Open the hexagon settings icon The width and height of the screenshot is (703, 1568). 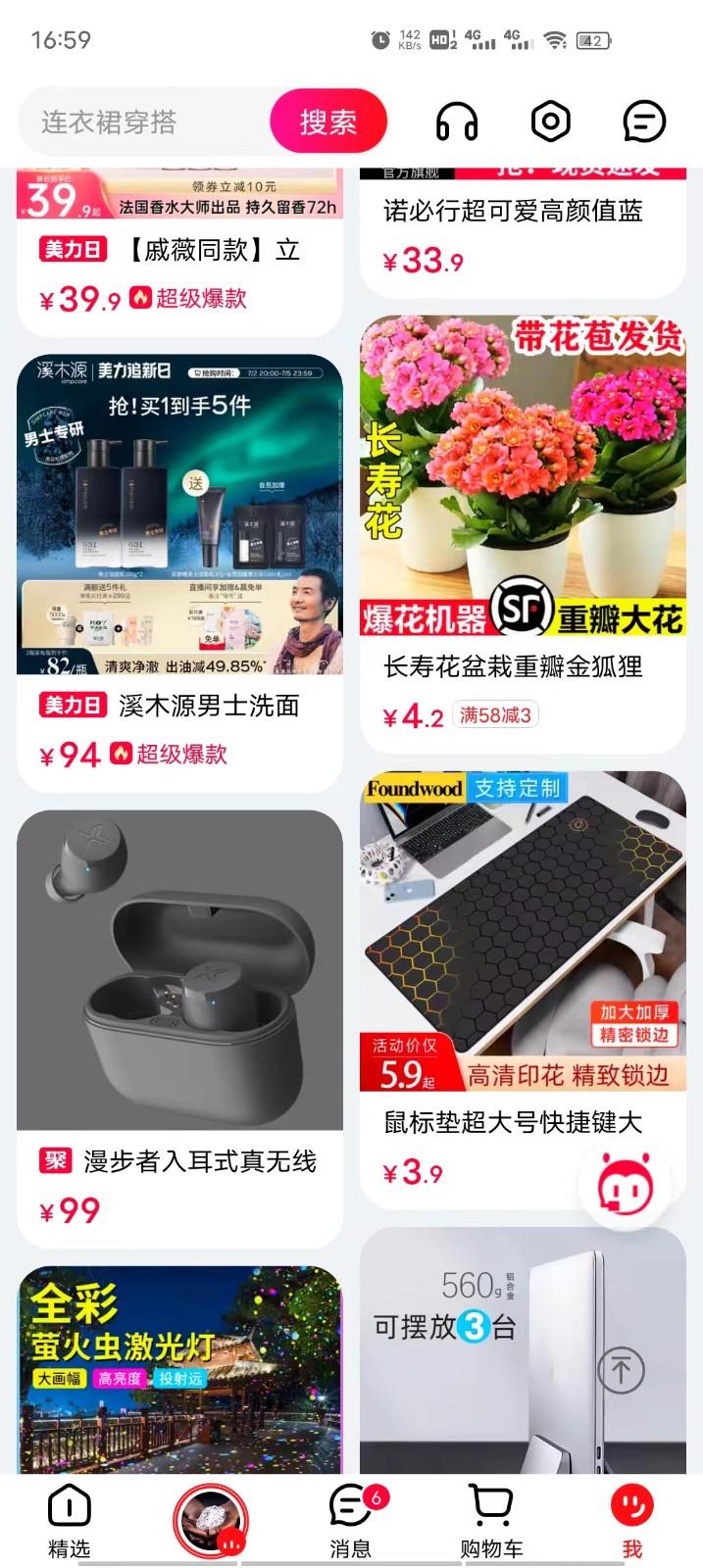550,122
